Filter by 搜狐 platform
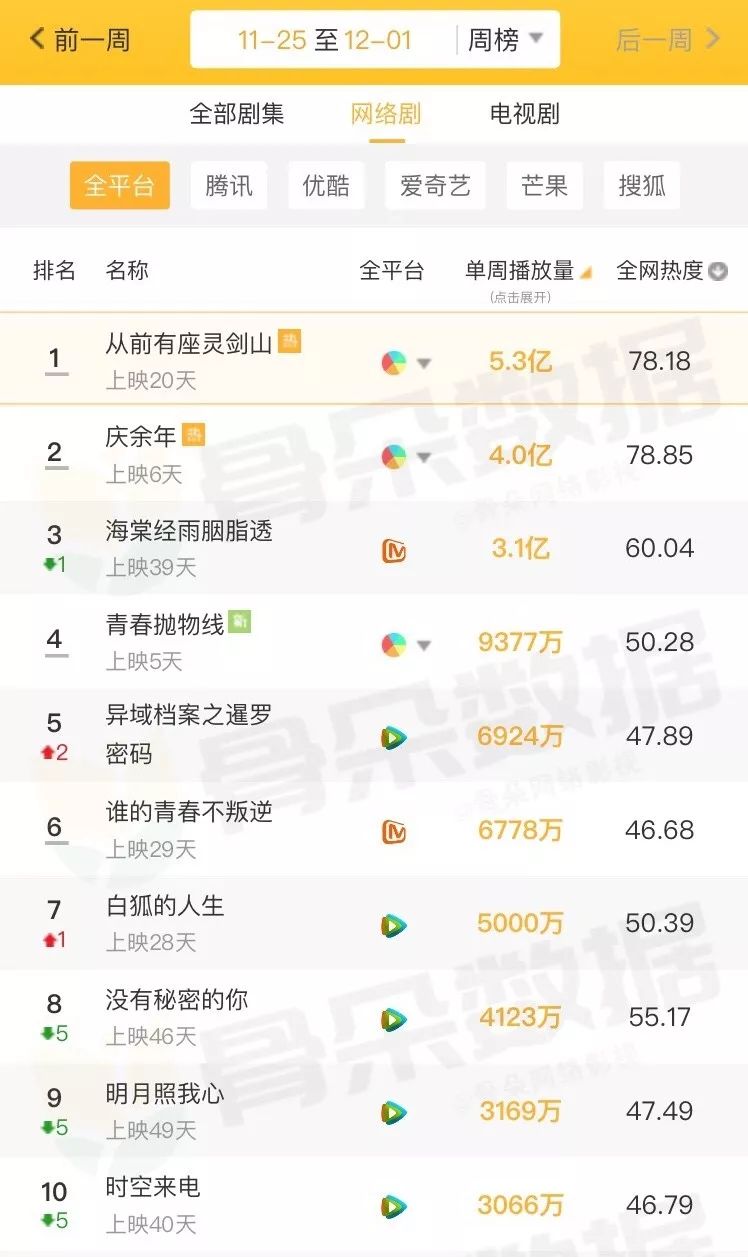This screenshot has height=1257, width=748. click(642, 186)
